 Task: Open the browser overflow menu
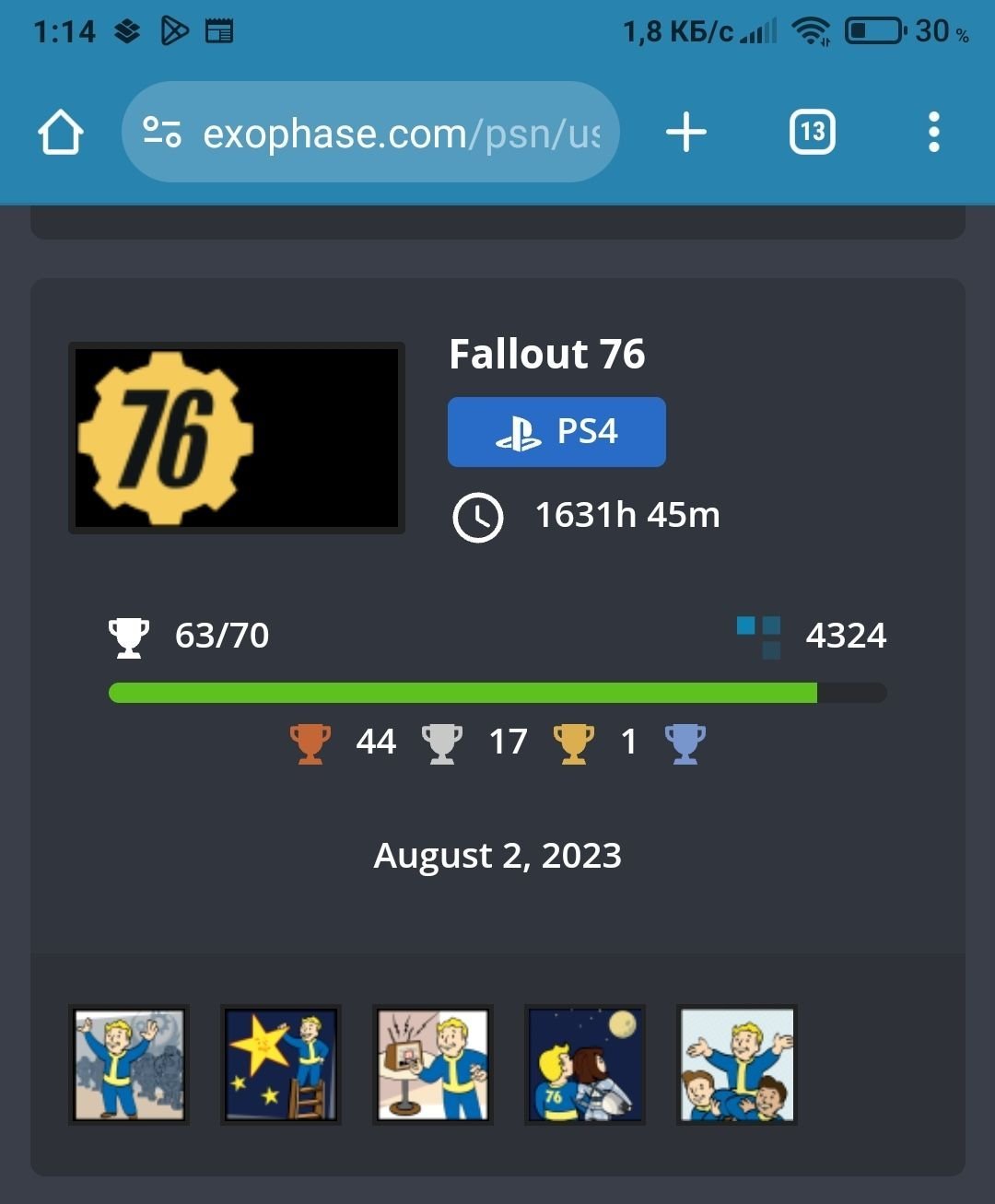pos(933,133)
